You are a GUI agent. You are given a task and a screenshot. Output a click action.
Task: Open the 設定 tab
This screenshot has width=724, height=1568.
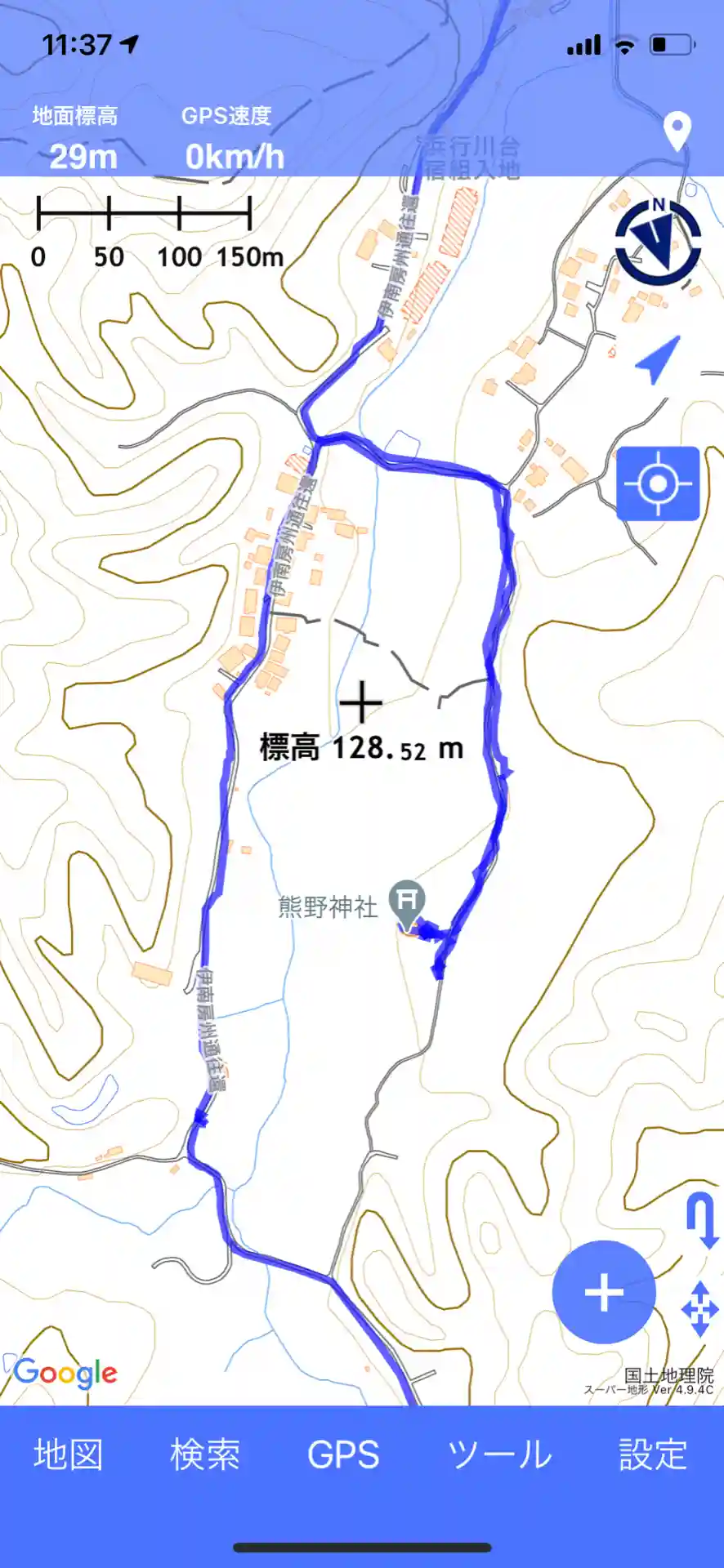coord(653,1454)
